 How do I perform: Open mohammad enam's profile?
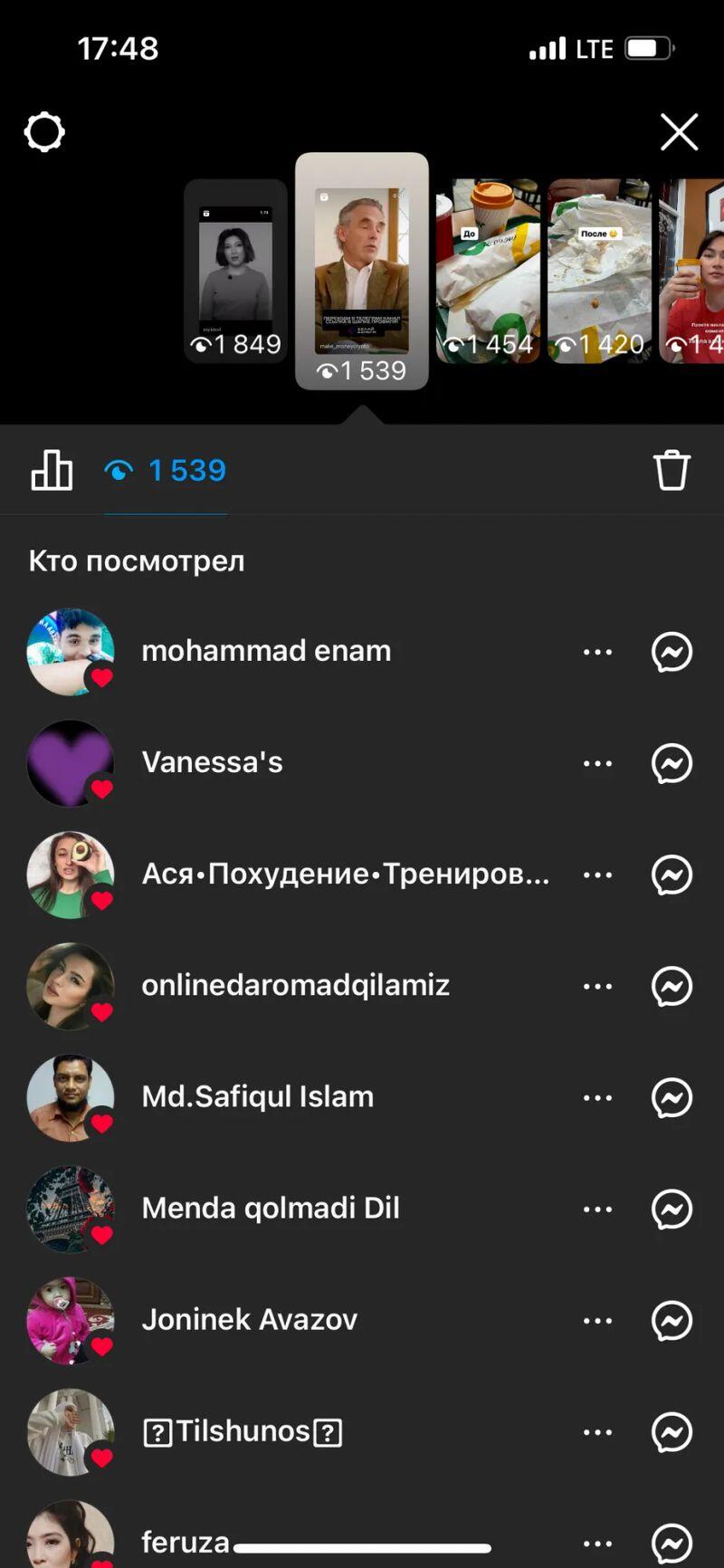click(x=266, y=651)
